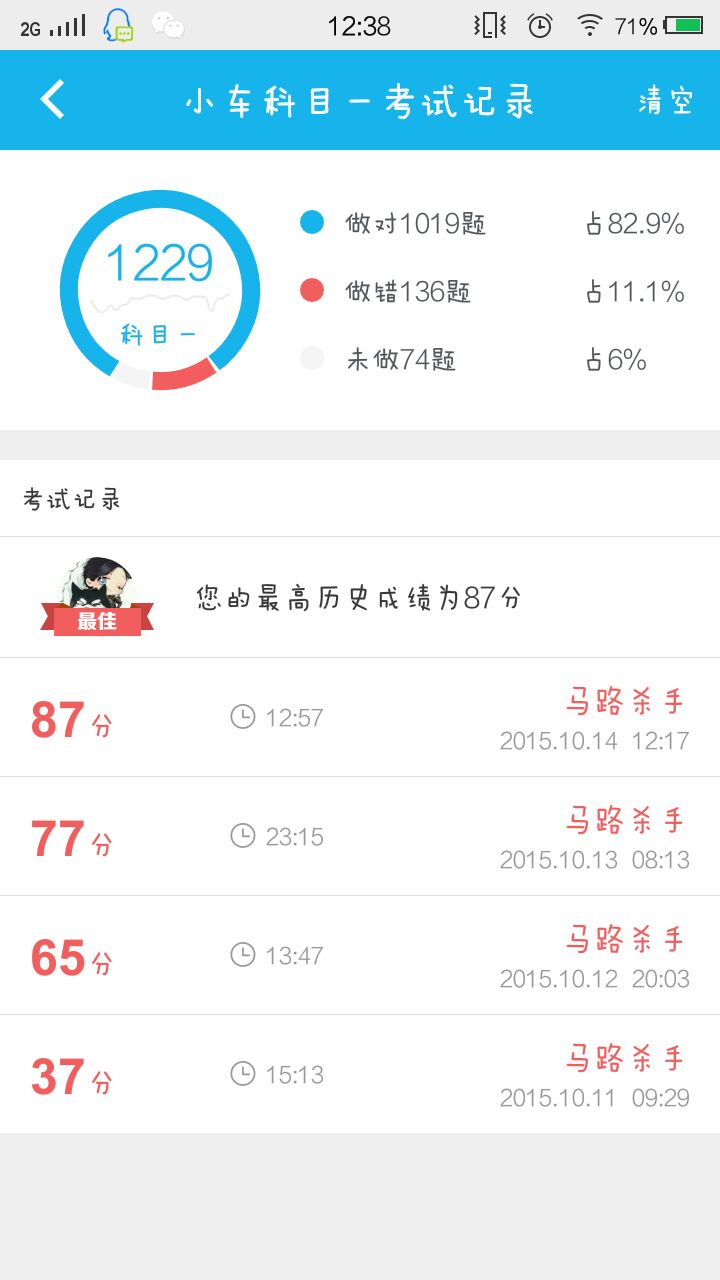This screenshot has width=720, height=1280.
Task: View the 65分 exam record from 2015.10.12
Action: pyautogui.click(x=360, y=955)
